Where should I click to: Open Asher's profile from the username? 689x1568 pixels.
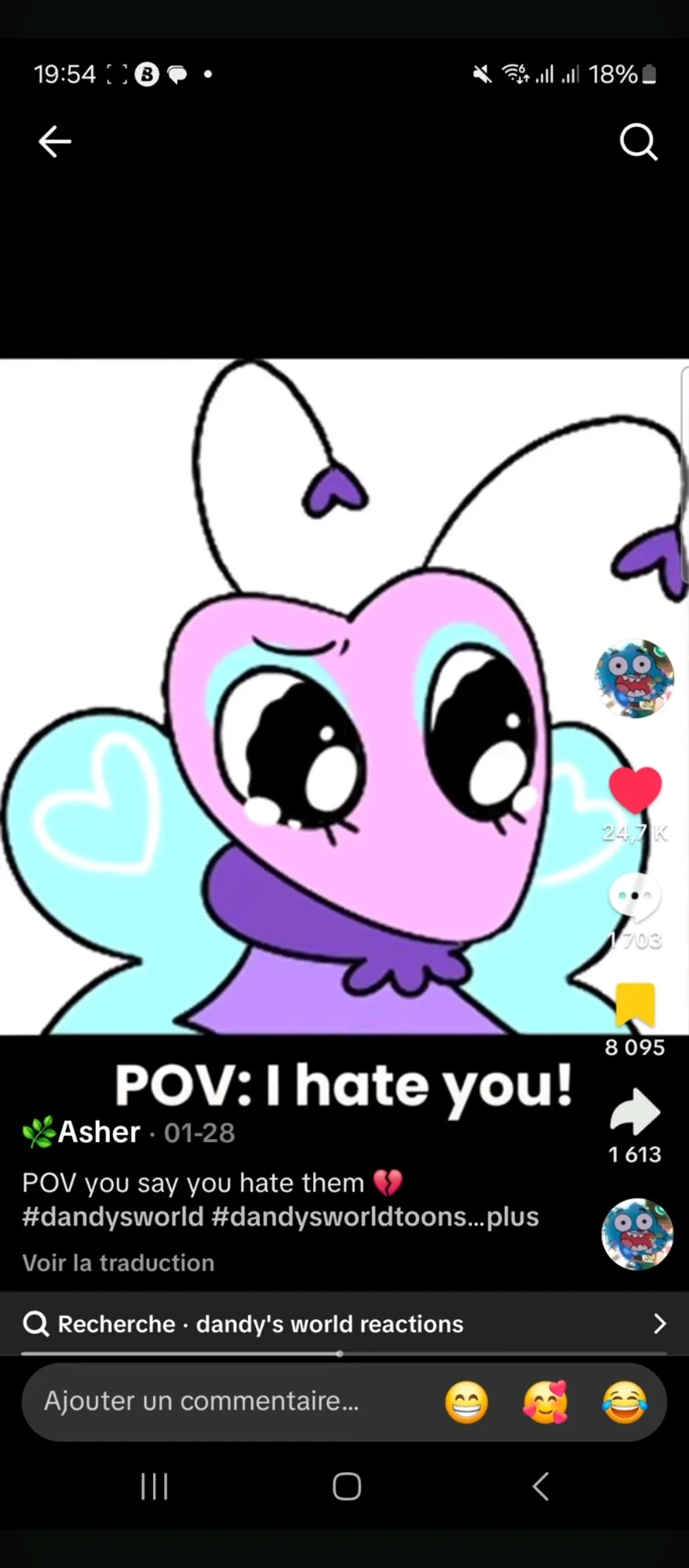click(x=98, y=1132)
